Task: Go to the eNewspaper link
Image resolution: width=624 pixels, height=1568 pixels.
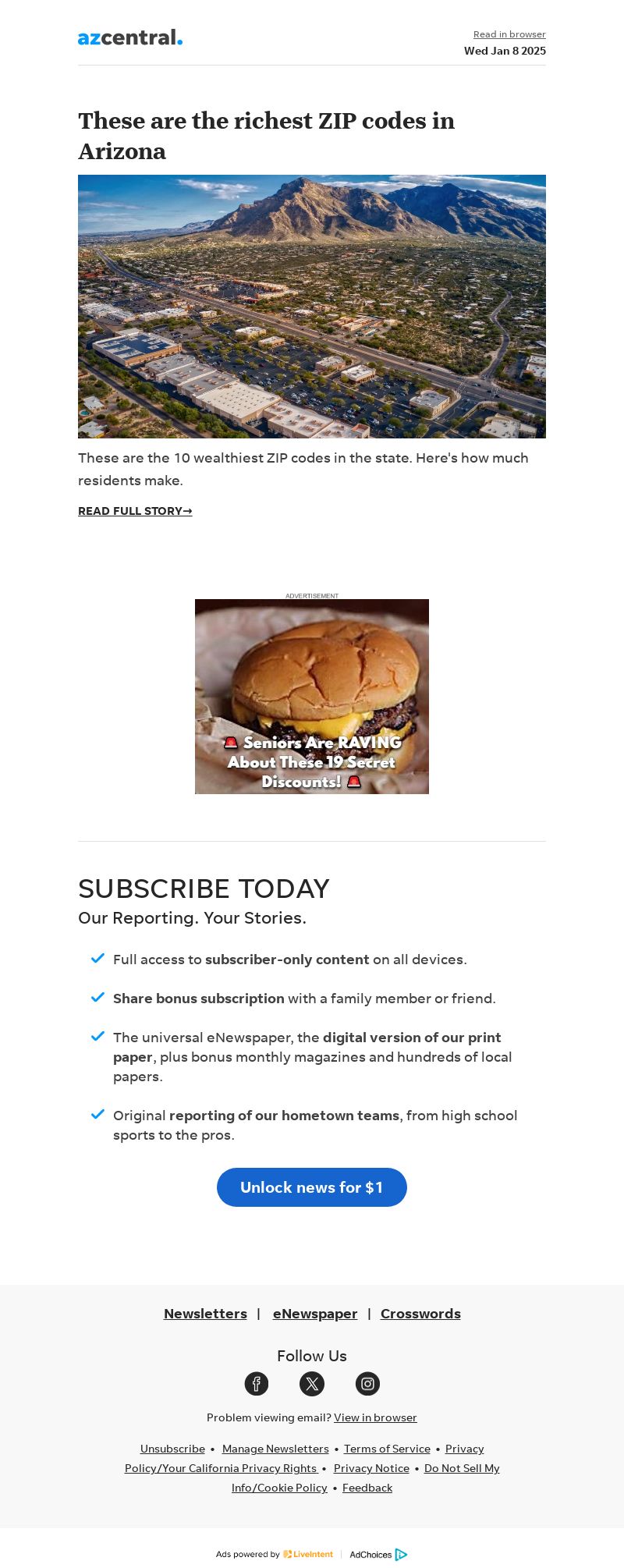Action: coord(315,1314)
